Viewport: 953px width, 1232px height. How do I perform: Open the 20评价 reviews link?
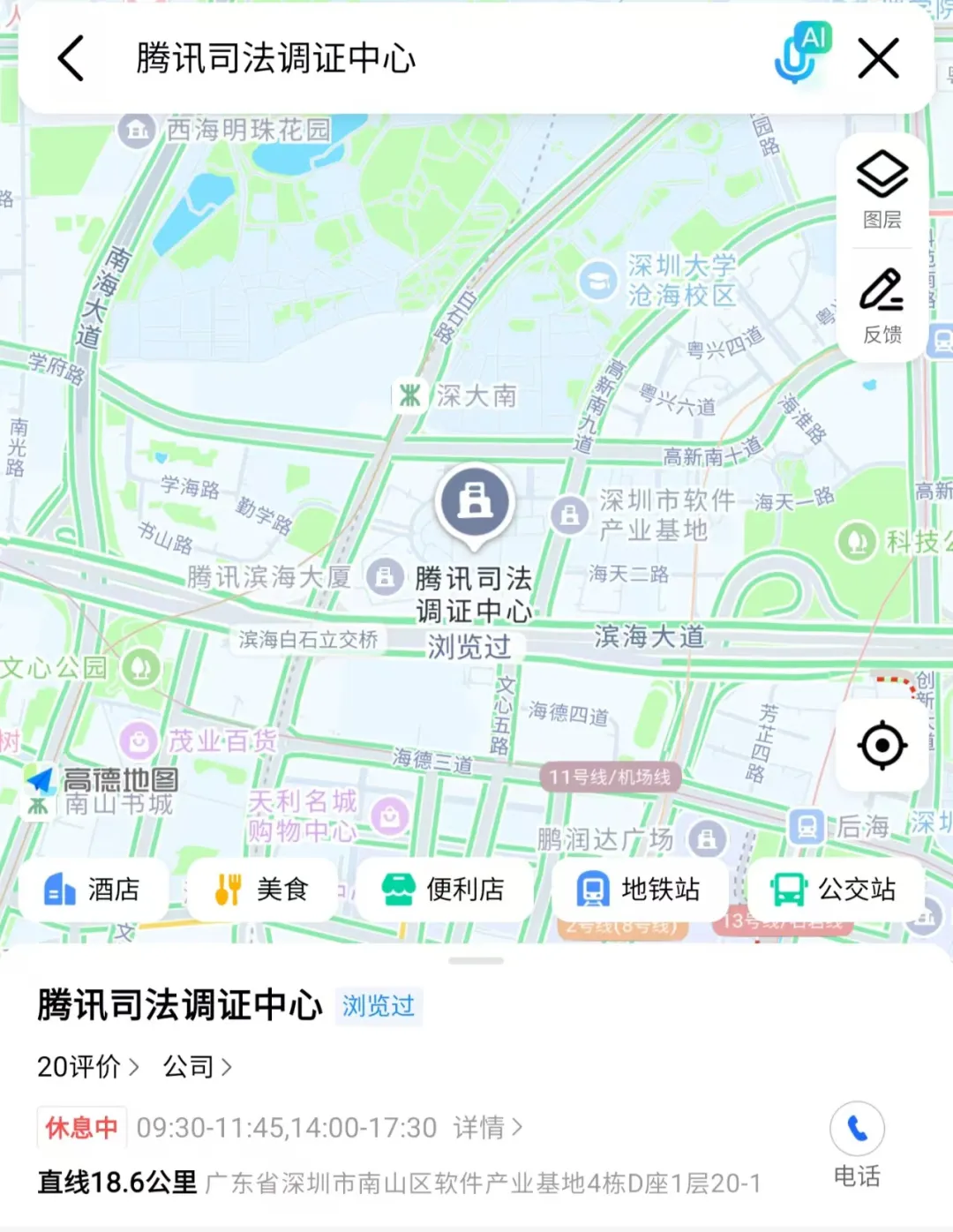[x=87, y=1067]
